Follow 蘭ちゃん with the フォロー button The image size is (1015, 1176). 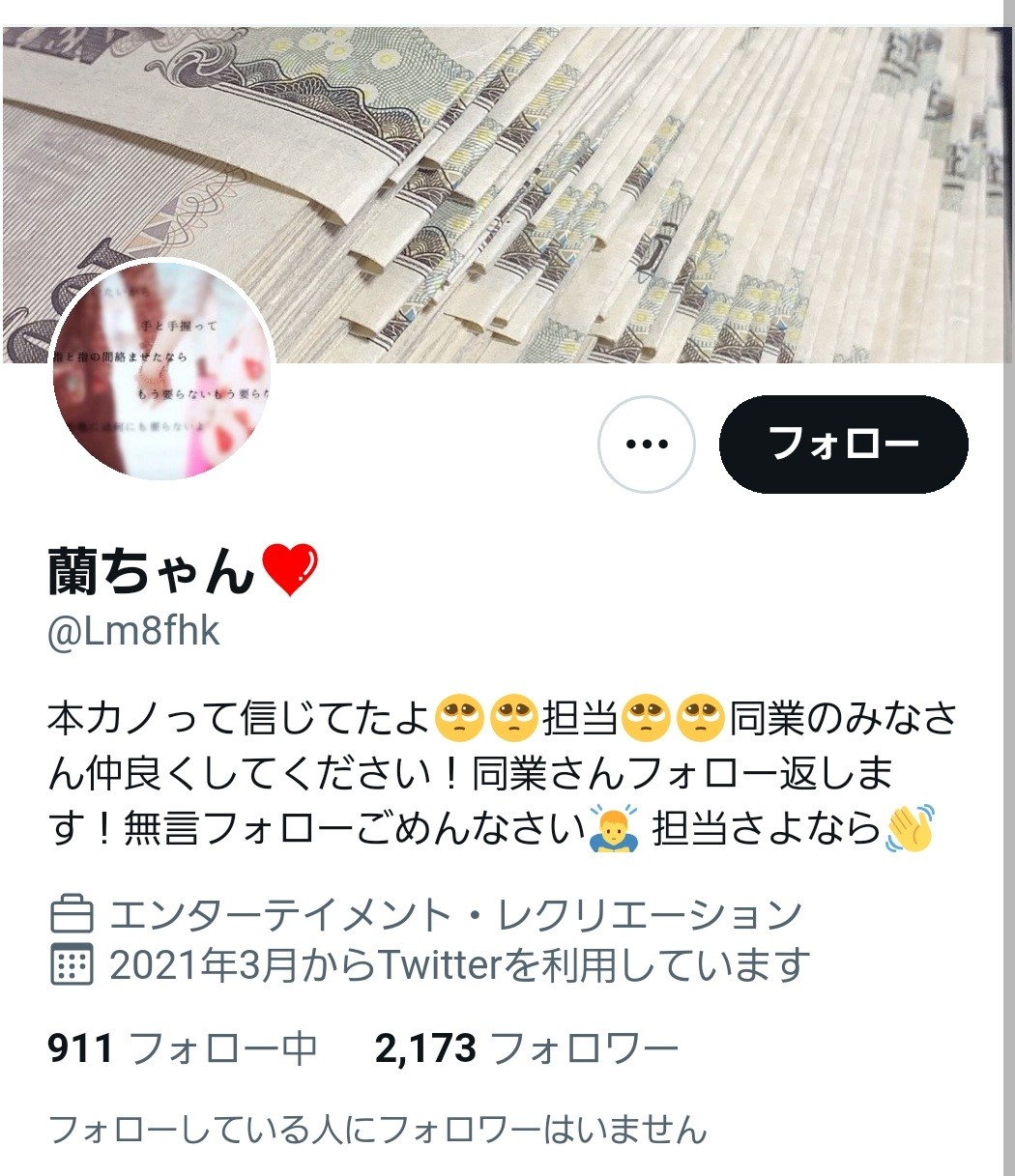click(843, 445)
